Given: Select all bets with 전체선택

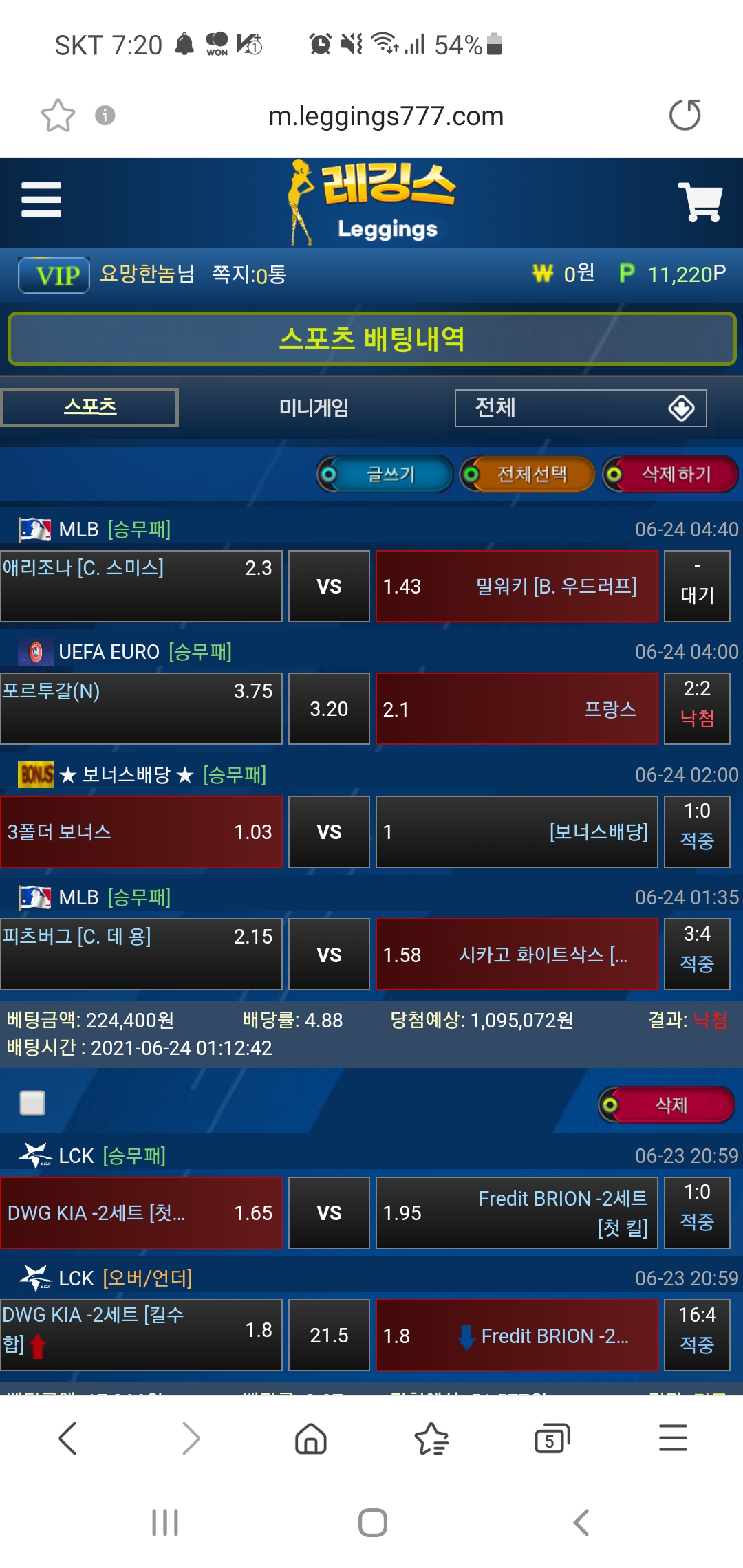Looking at the screenshot, I should (528, 474).
